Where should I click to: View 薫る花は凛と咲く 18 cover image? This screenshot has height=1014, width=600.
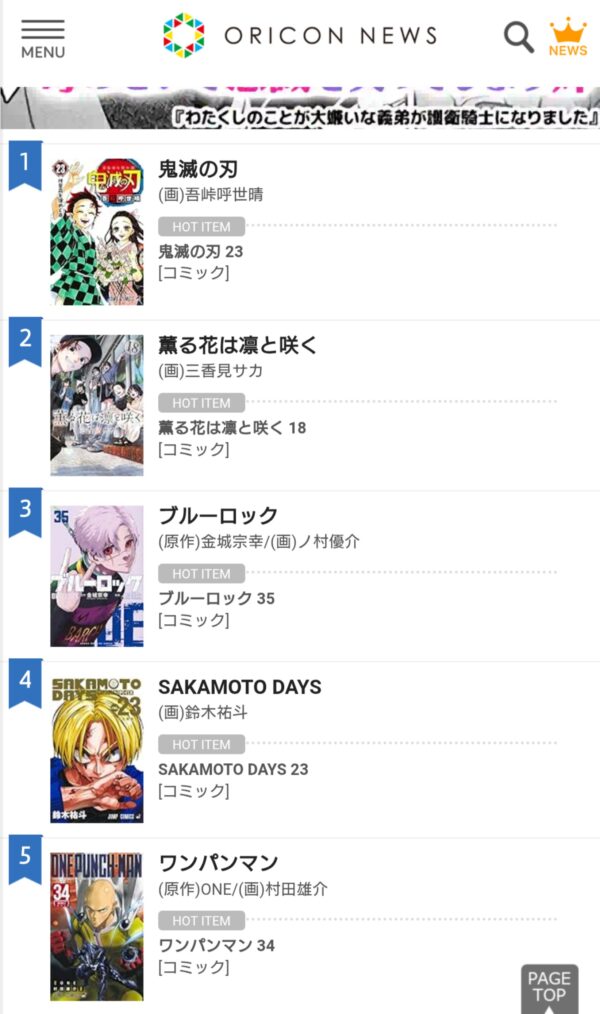click(x=97, y=405)
